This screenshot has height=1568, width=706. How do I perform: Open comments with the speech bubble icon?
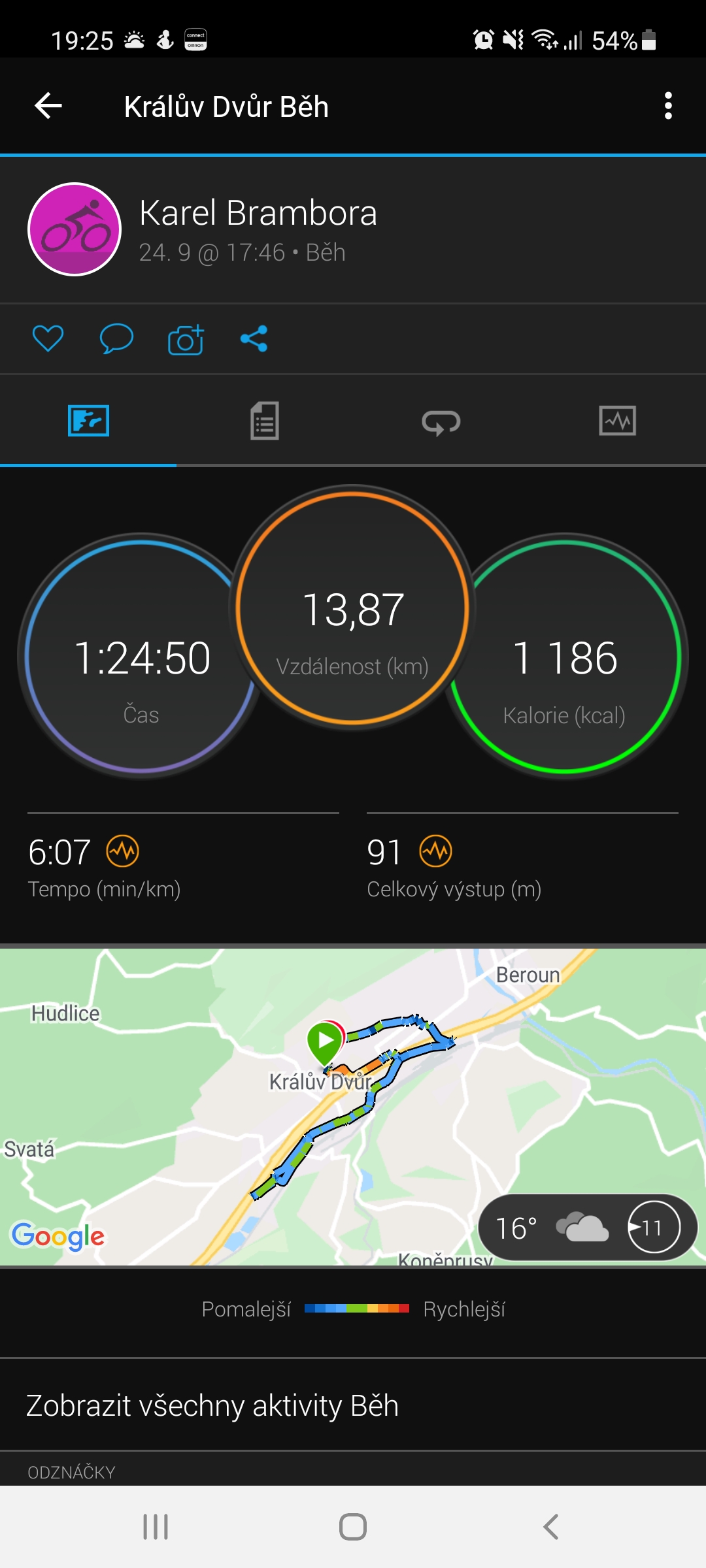[116, 338]
